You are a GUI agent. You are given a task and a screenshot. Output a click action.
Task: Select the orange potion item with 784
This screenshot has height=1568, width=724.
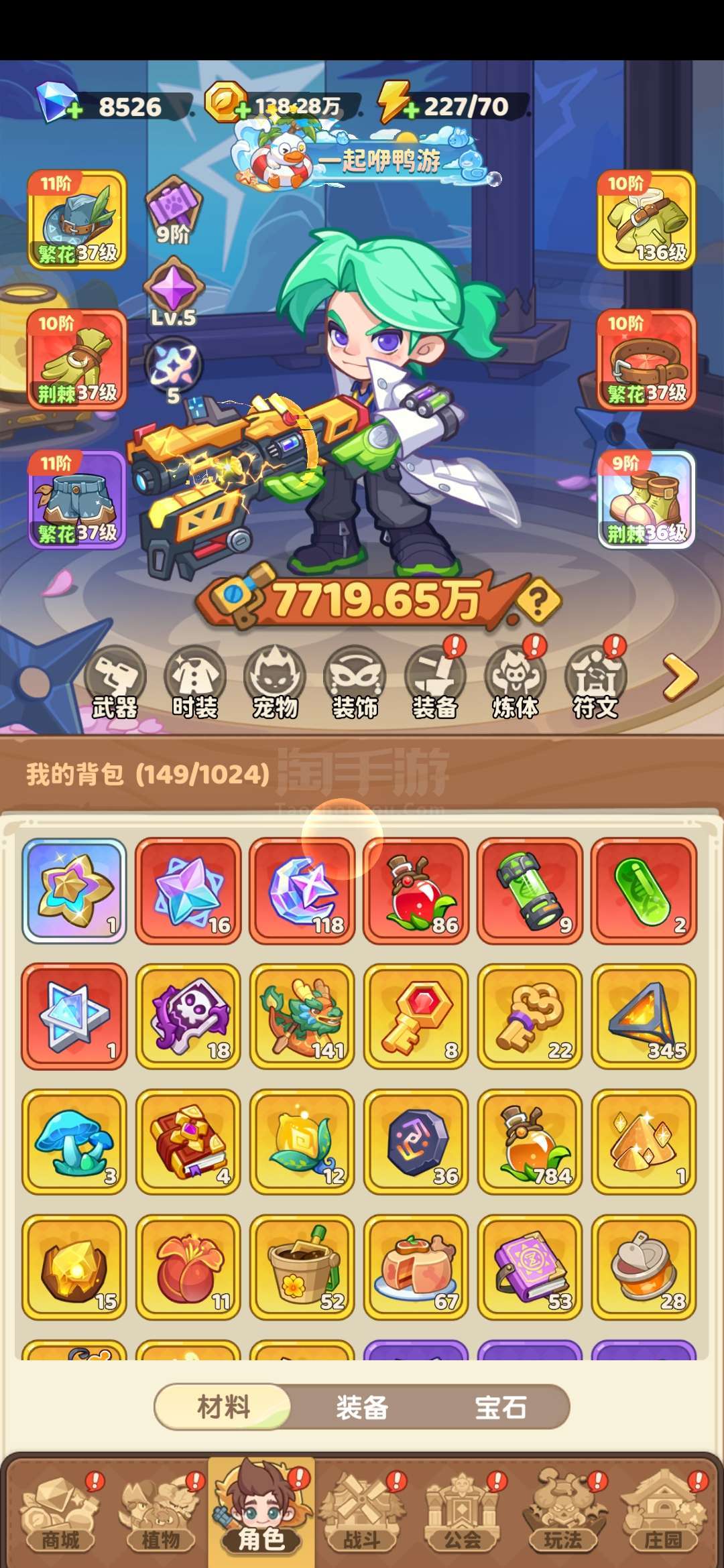(530, 1142)
